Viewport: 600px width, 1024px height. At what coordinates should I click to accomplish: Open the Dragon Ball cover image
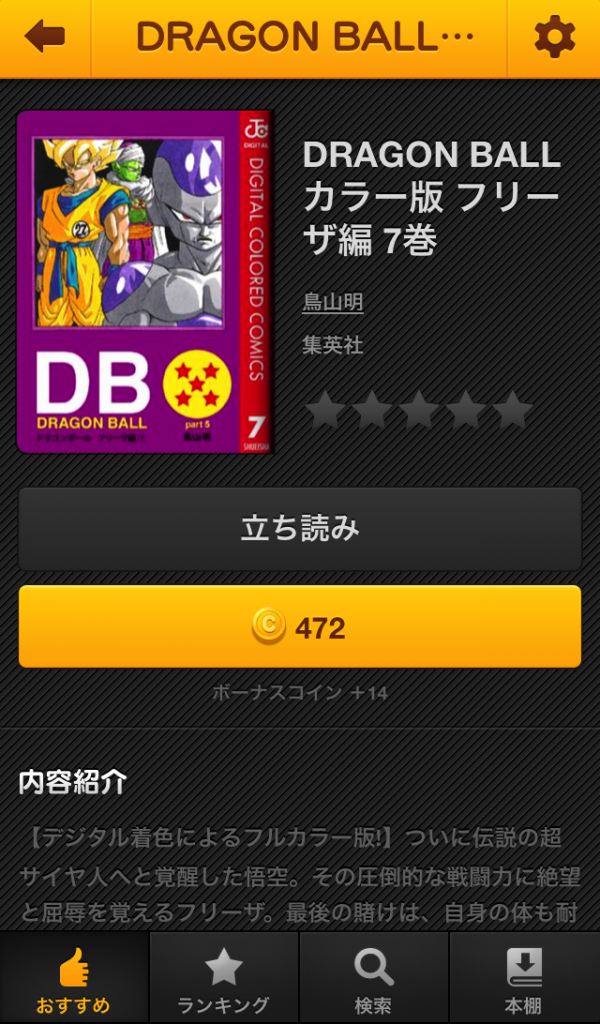tap(145, 282)
